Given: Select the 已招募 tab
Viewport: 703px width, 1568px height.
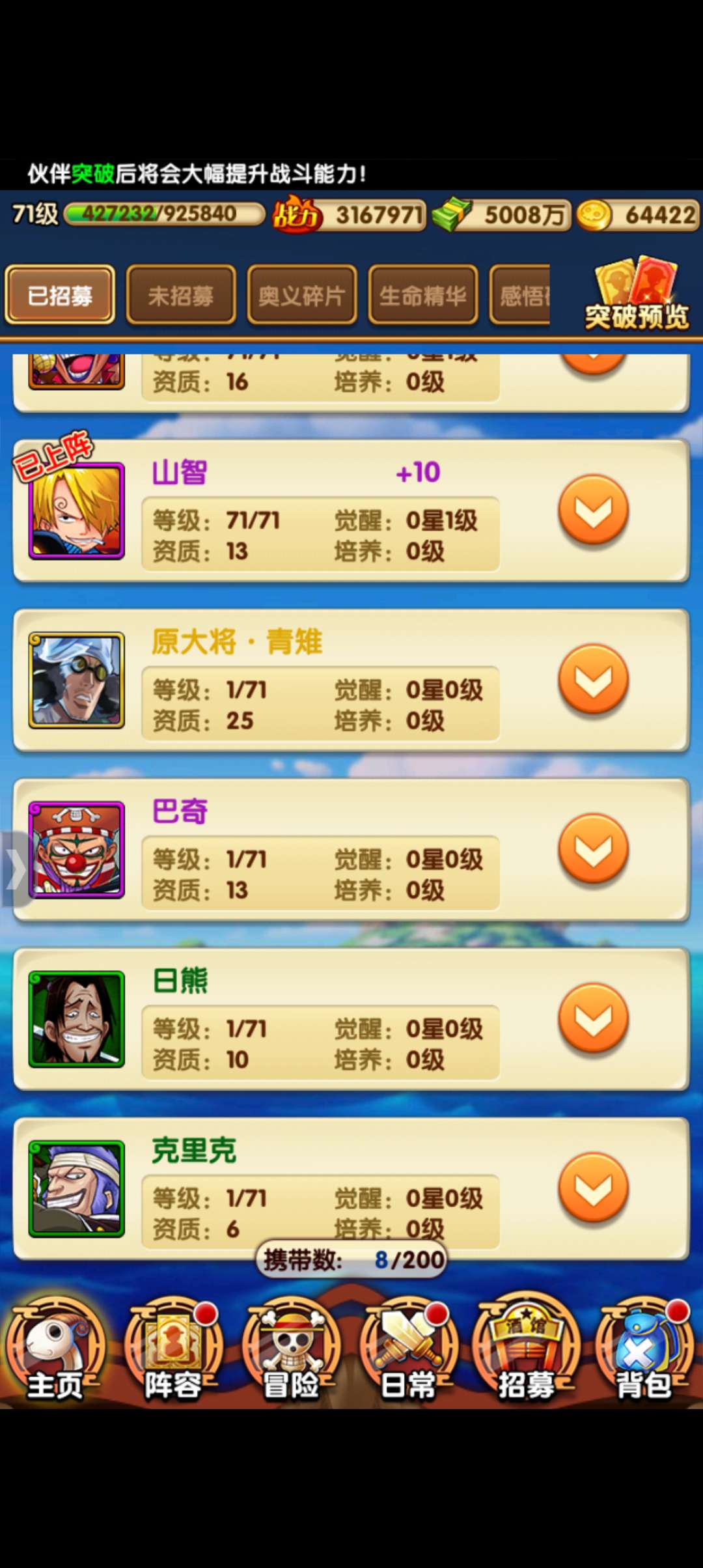Looking at the screenshot, I should [61, 296].
